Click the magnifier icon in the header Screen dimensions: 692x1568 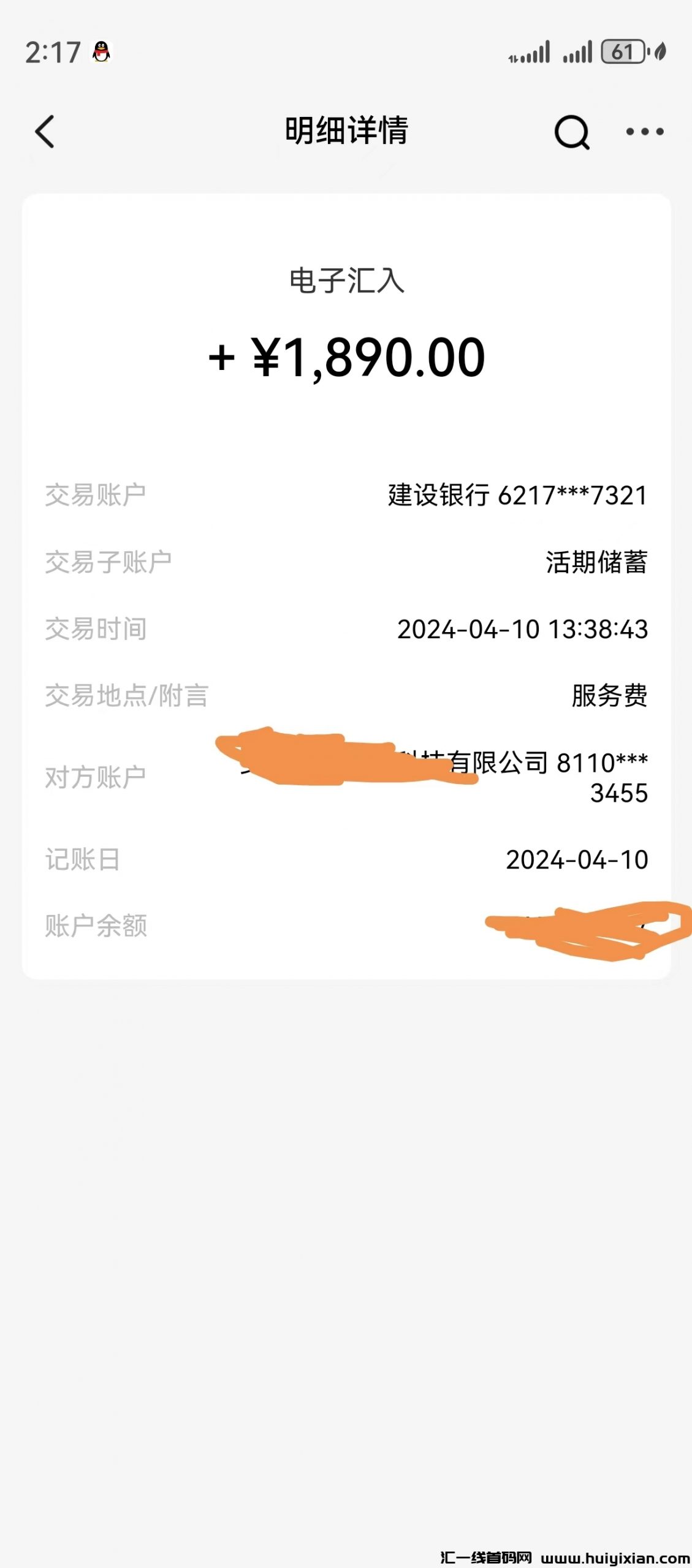coord(572,131)
